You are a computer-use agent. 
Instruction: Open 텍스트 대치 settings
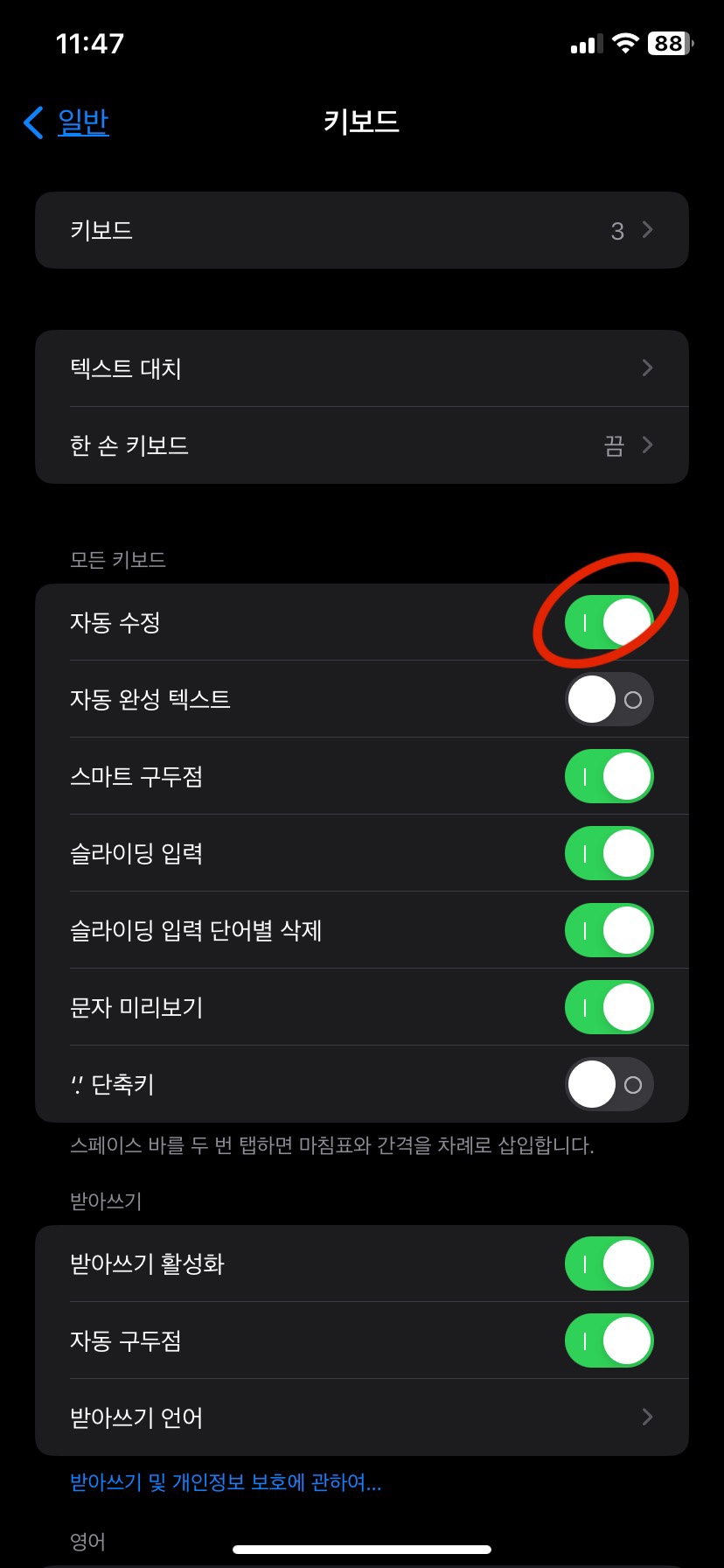(x=362, y=368)
